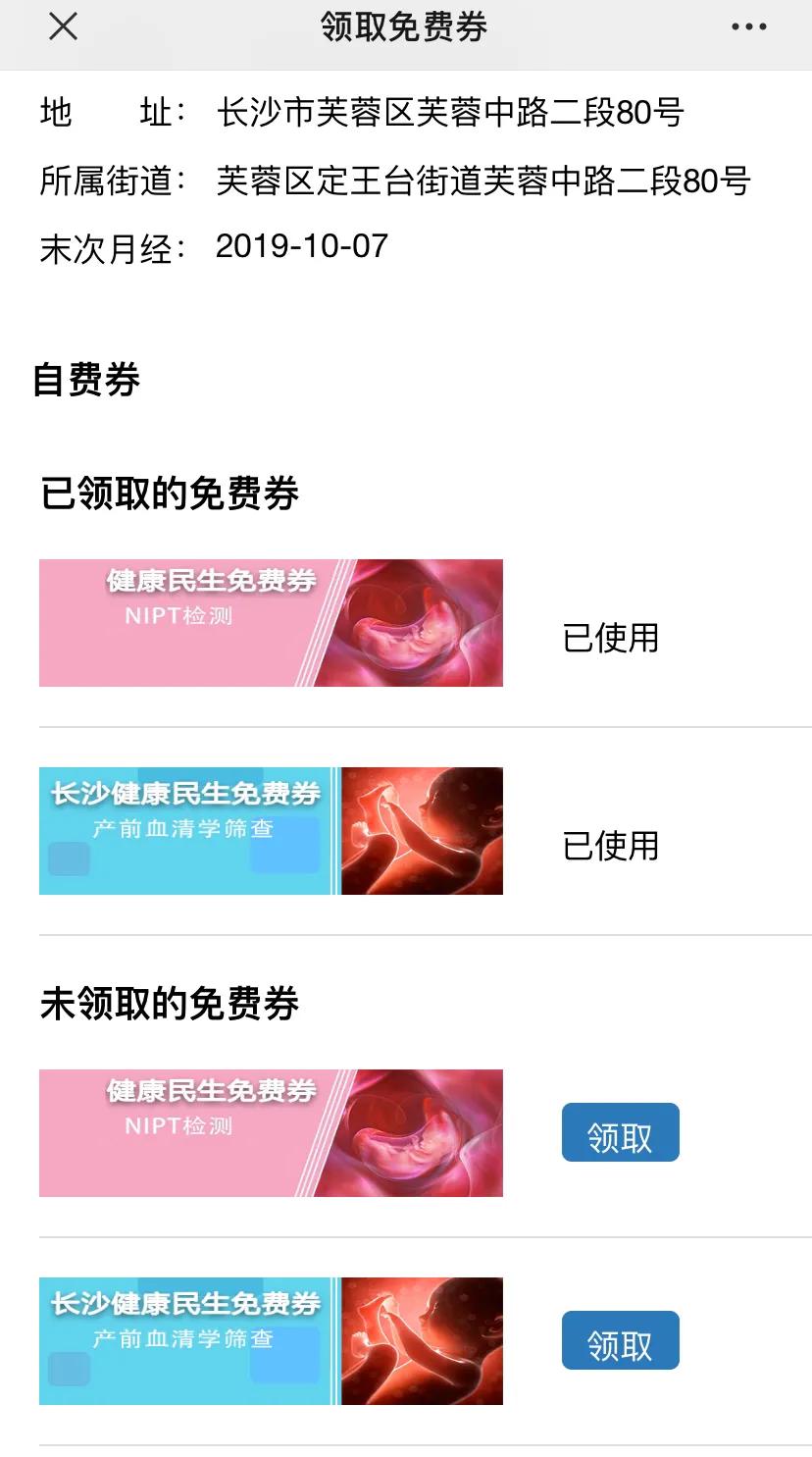This screenshot has height=1457, width=812.
Task: Click the pink NIPT检测 coupon banner in 已领取
Action: 271,622
